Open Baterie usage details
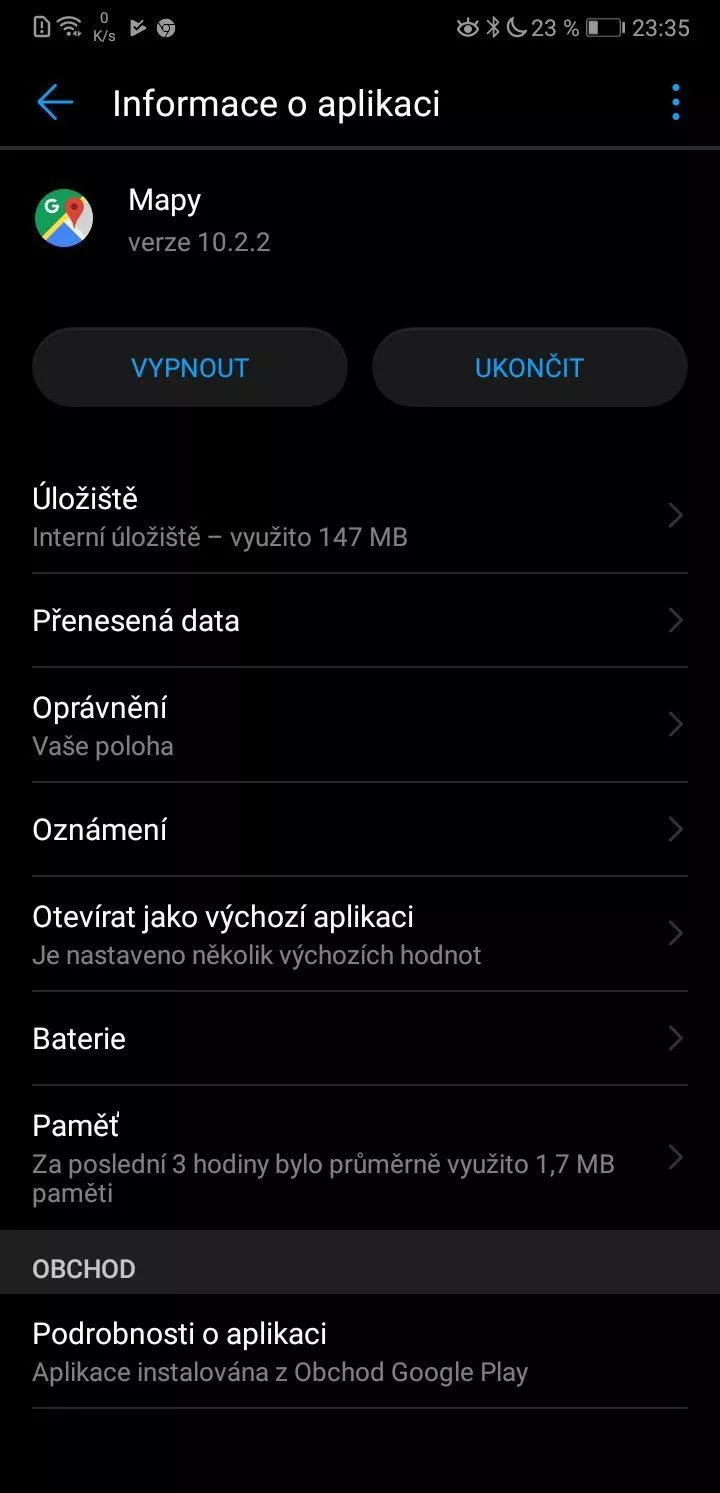This screenshot has width=720, height=1493. (x=360, y=1039)
